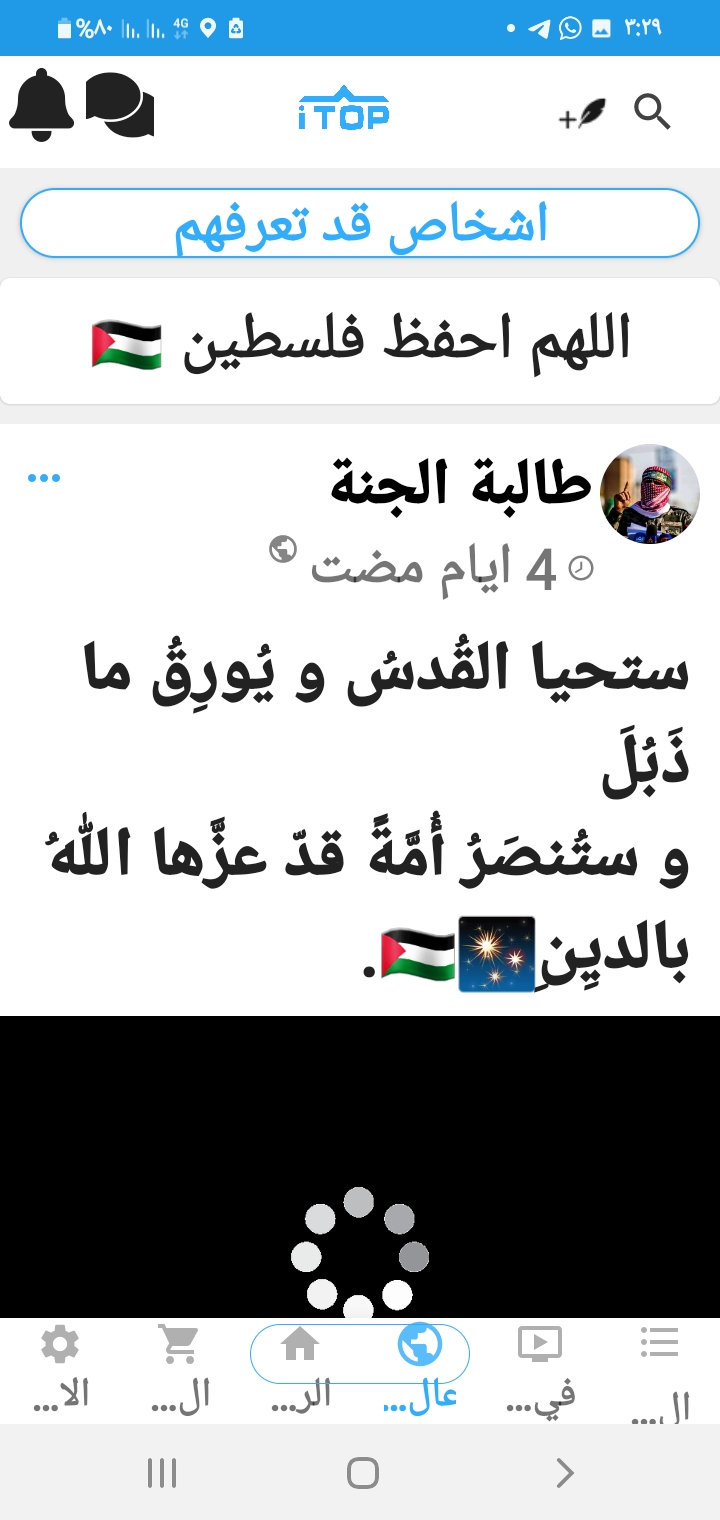Viewport: 720px width, 1520px height.
Task: Open the list menu tab
Action: pos(660,1368)
